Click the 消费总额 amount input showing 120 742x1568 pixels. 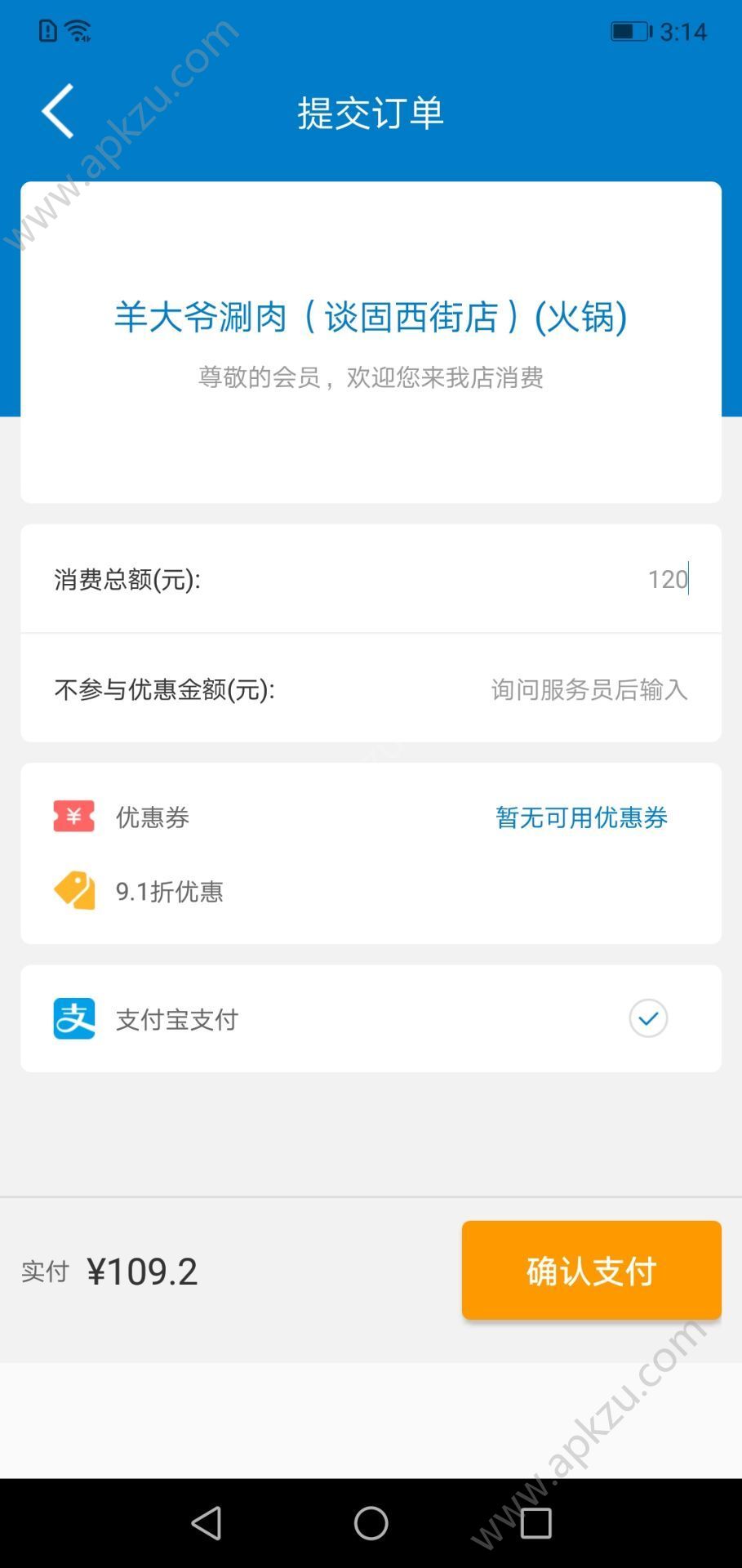click(666, 580)
